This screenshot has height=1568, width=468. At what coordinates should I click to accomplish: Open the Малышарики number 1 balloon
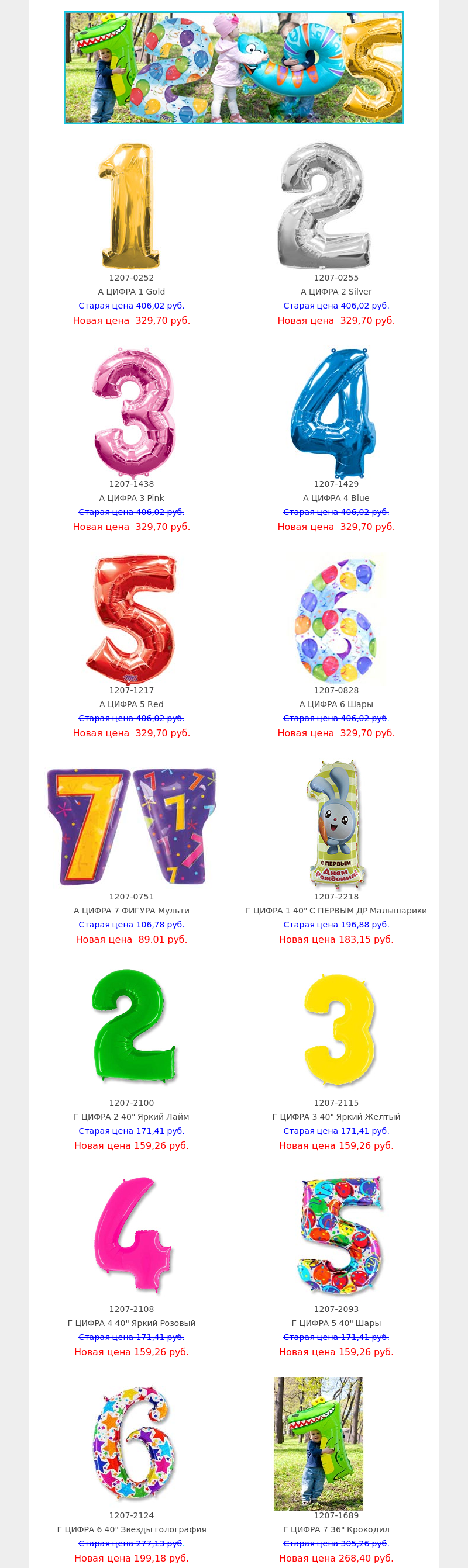336,825
